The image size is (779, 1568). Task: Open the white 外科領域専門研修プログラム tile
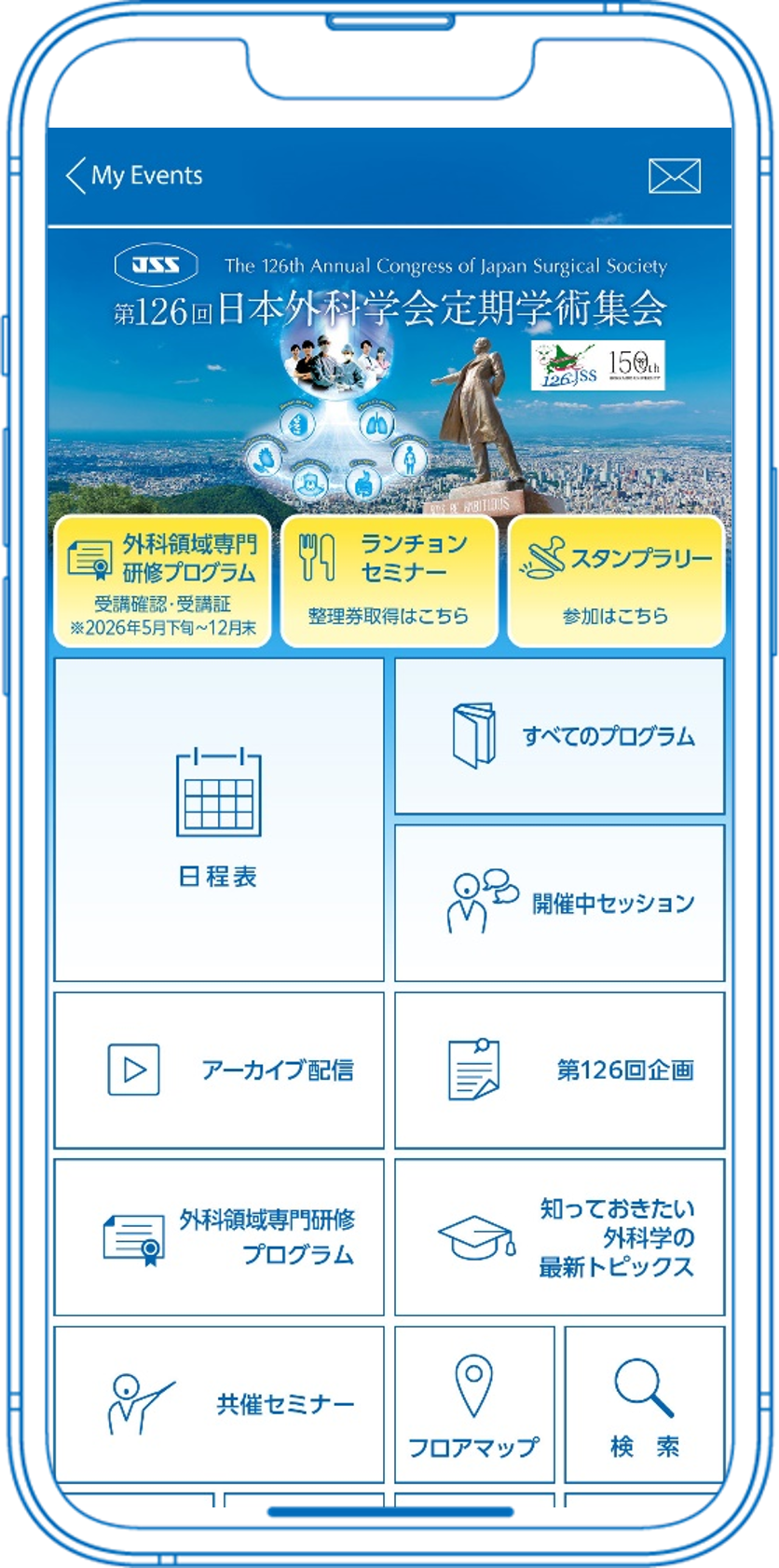pyautogui.click(x=219, y=1237)
